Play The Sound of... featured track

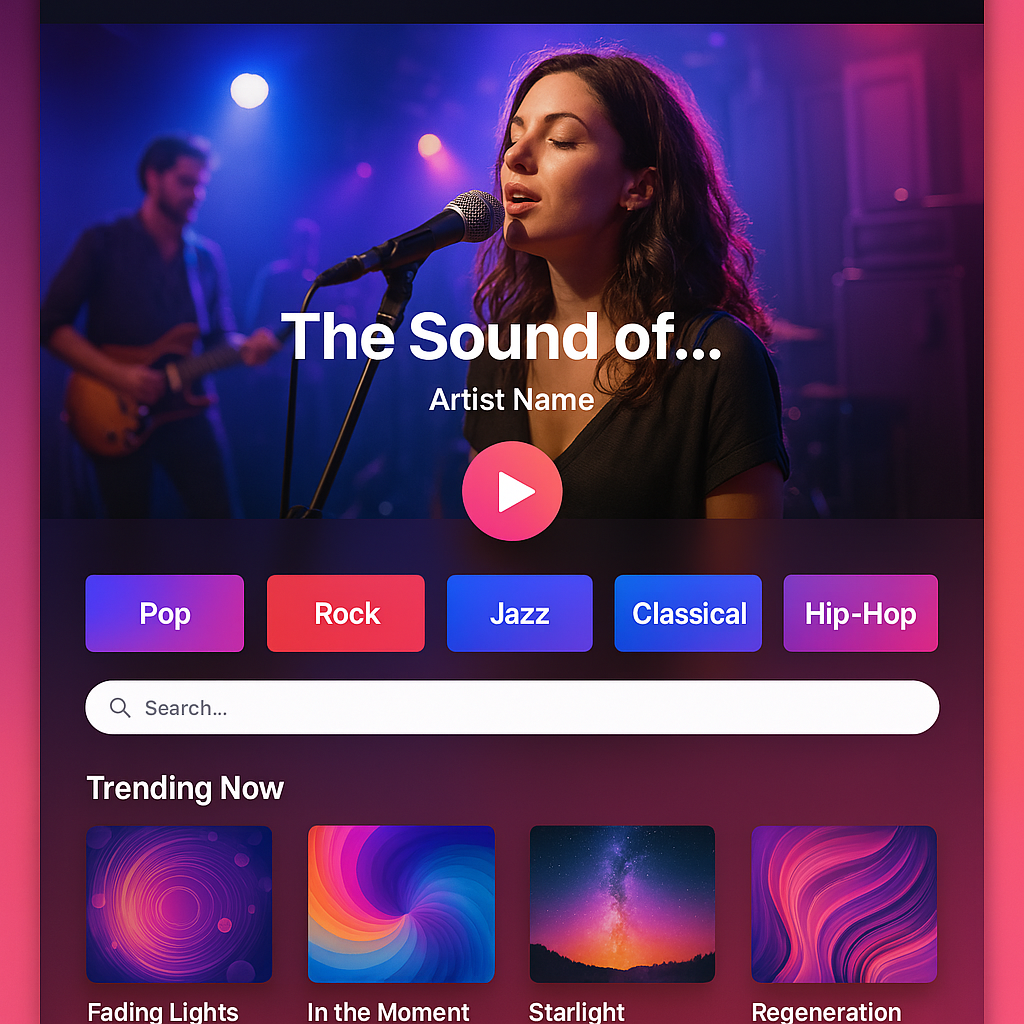pos(512,491)
